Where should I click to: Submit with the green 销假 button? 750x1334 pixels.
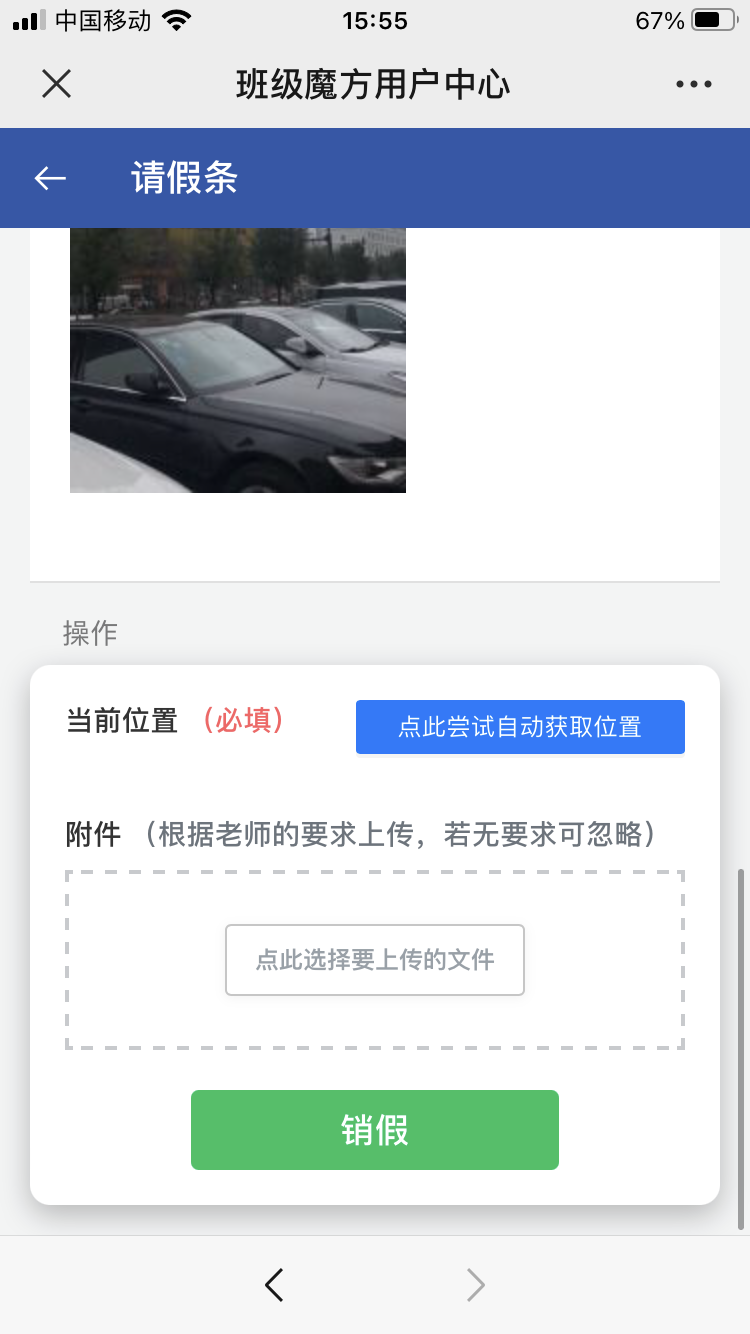[375, 1130]
